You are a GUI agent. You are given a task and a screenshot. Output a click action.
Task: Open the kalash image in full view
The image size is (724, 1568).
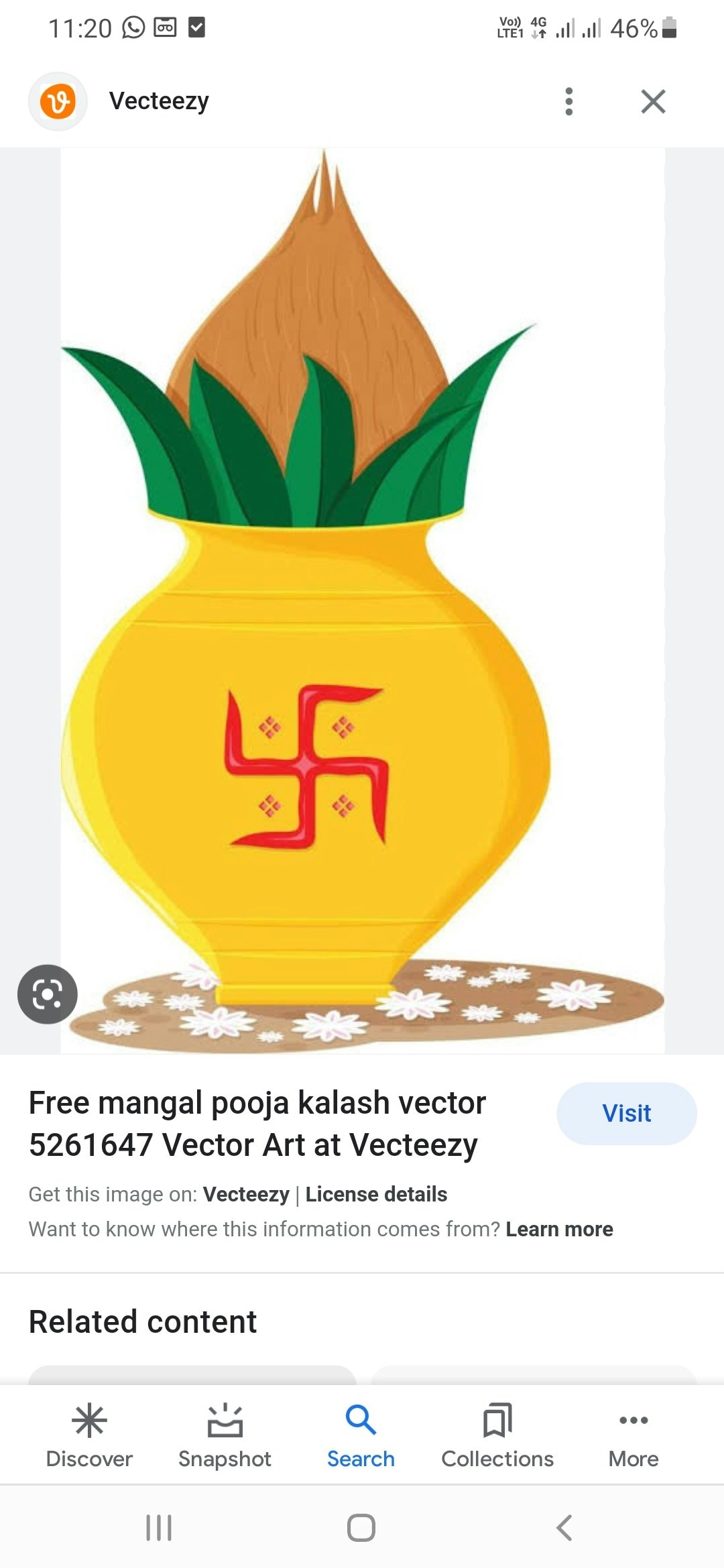click(x=362, y=603)
